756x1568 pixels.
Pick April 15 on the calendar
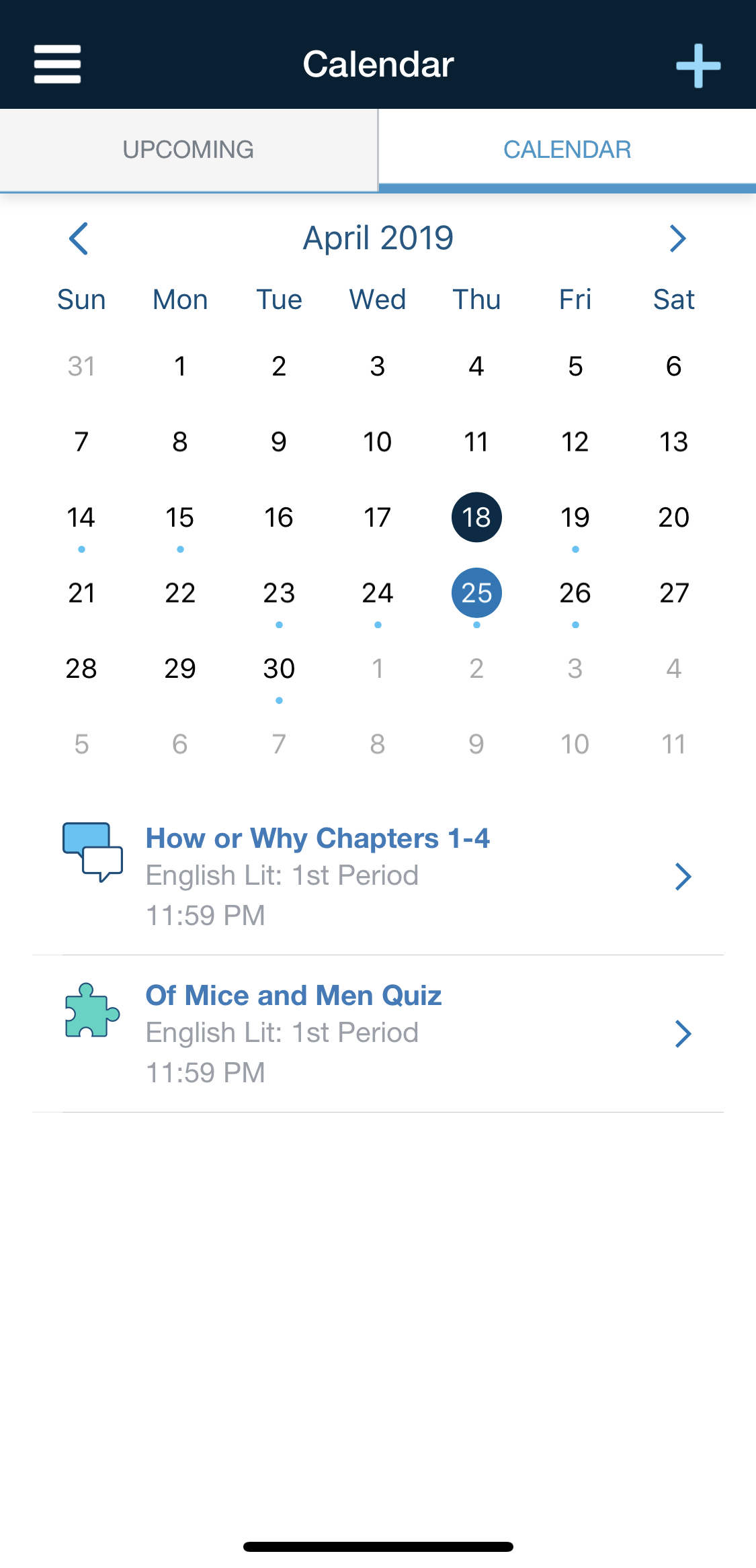point(180,517)
